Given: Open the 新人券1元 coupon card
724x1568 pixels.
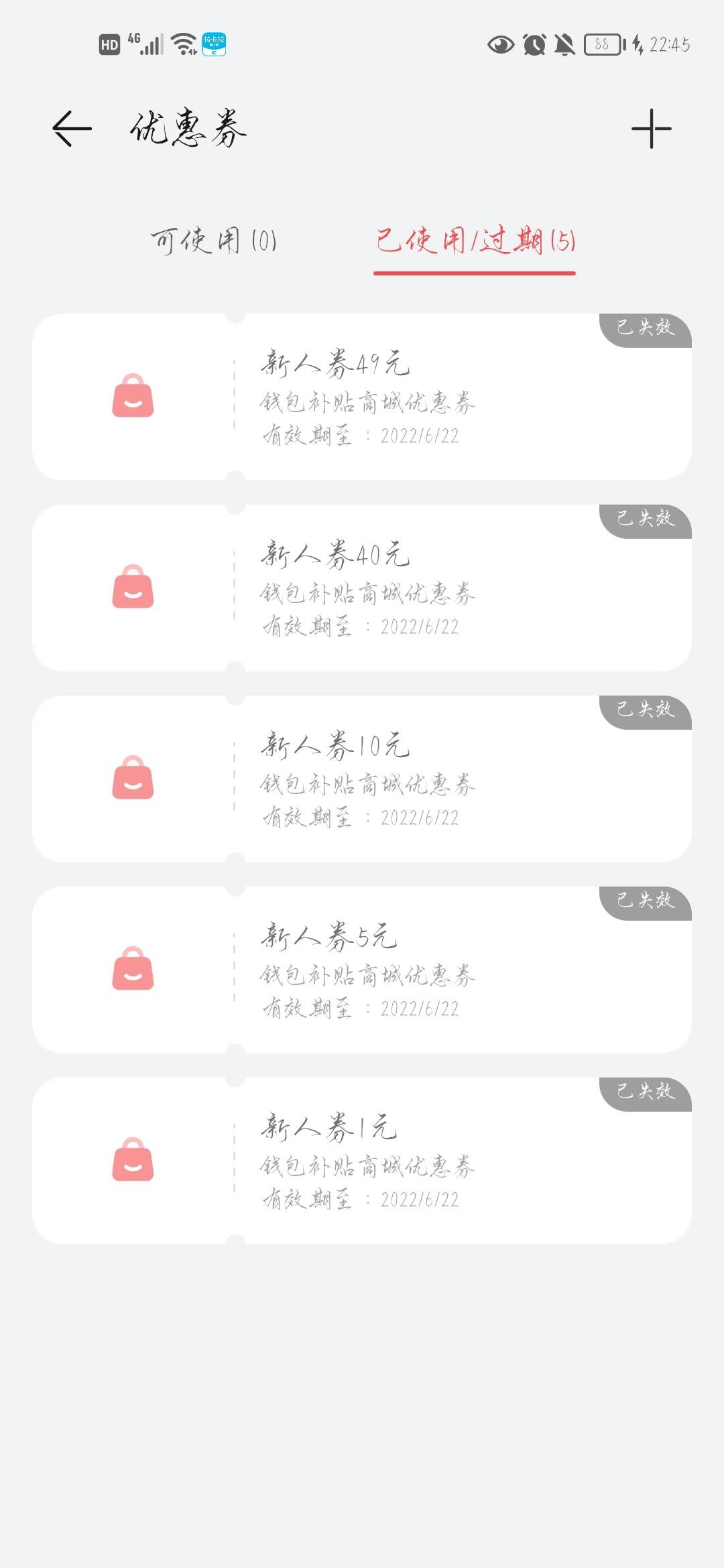Looking at the screenshot, I should click(362, 1161).
